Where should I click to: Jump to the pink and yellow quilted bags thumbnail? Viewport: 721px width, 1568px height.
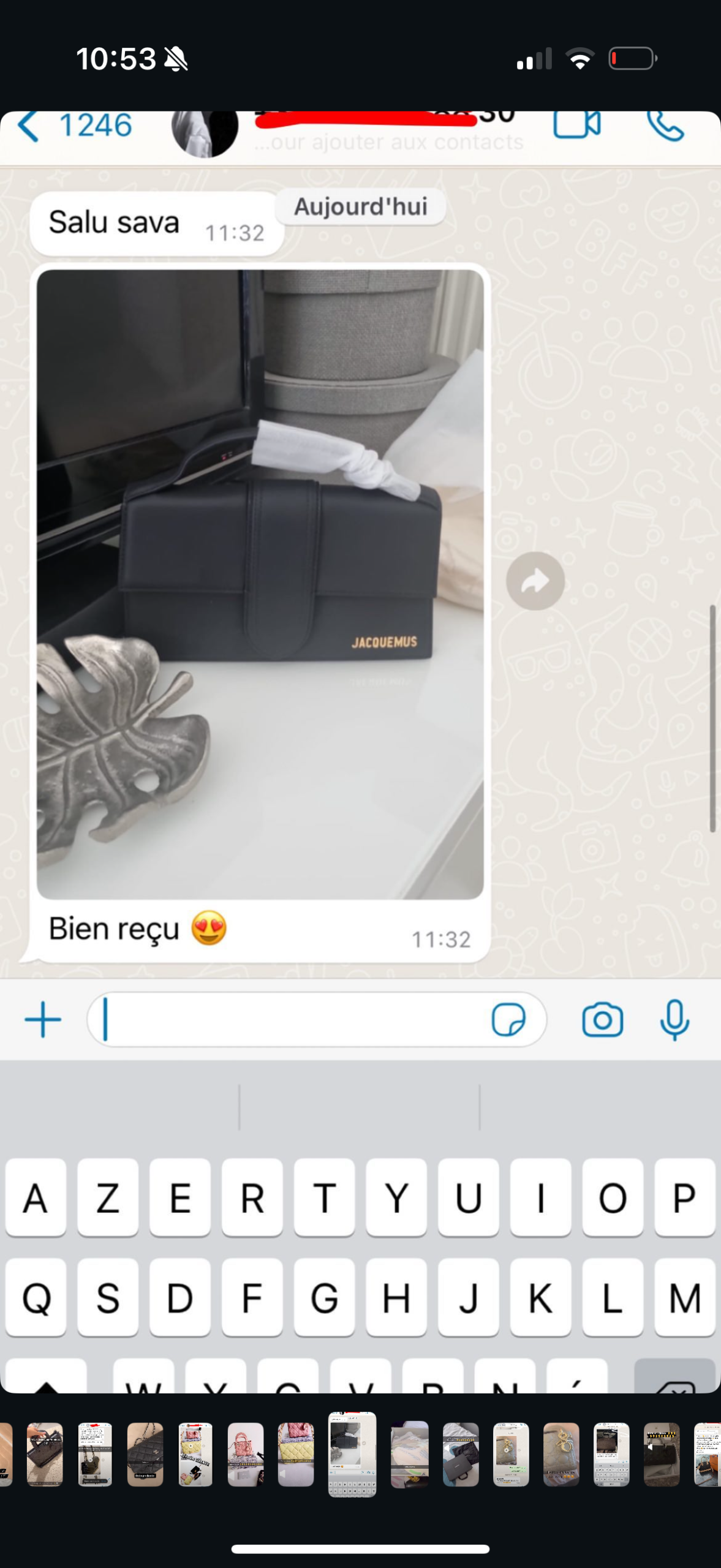296,1454
